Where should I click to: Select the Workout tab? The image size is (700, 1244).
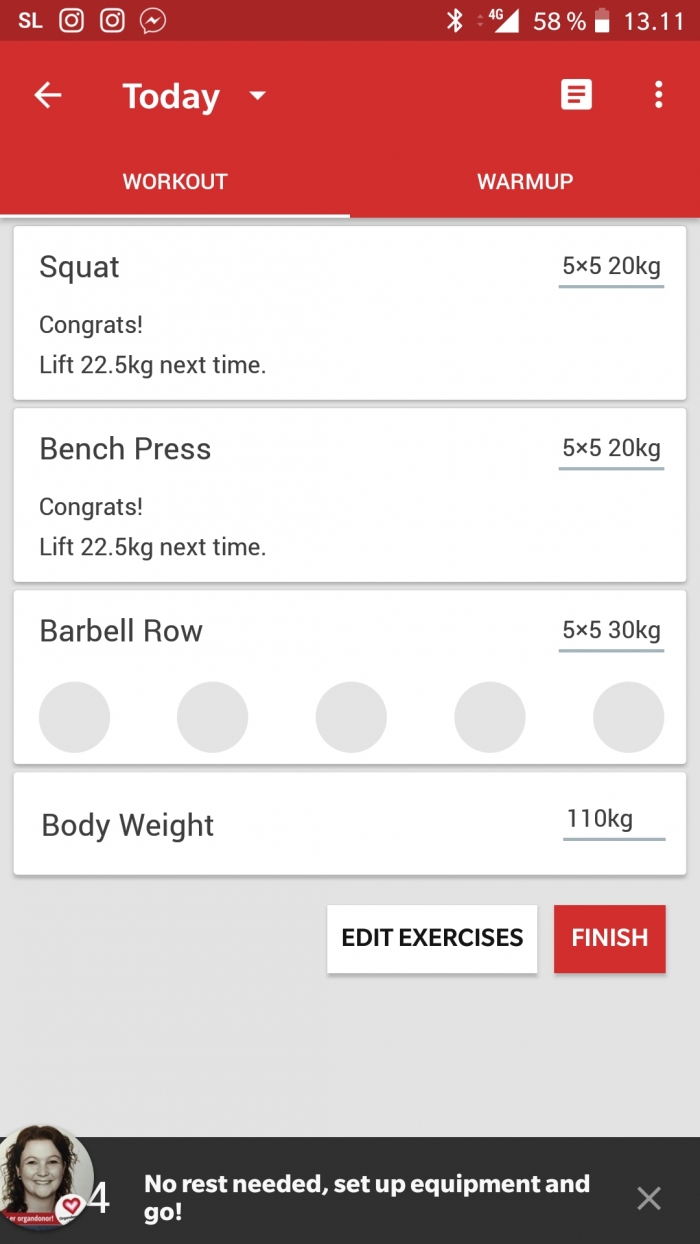pos(175,182)
